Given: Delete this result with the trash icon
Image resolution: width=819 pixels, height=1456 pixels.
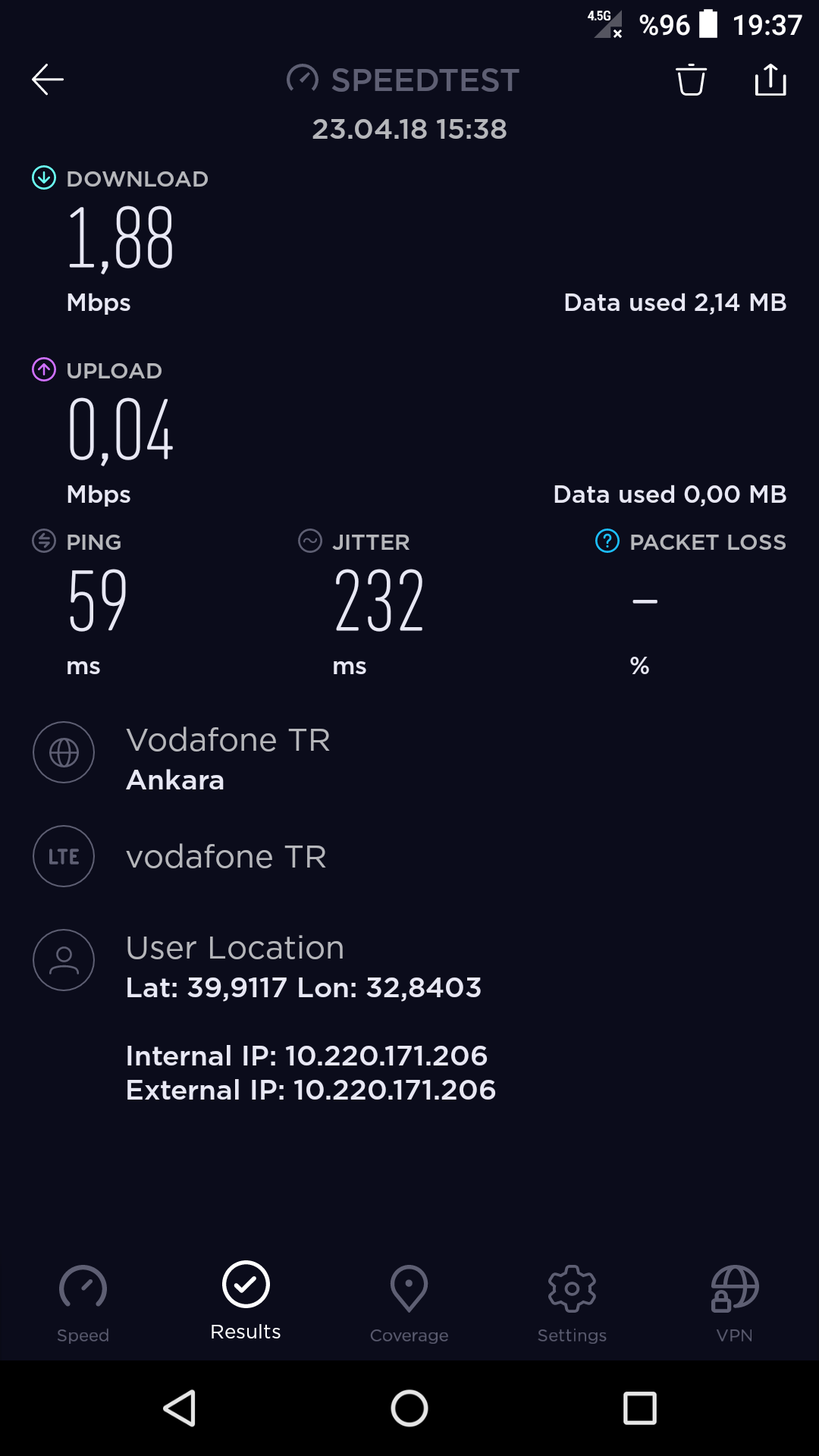Looking at the screenshot, I should (691, 80).
